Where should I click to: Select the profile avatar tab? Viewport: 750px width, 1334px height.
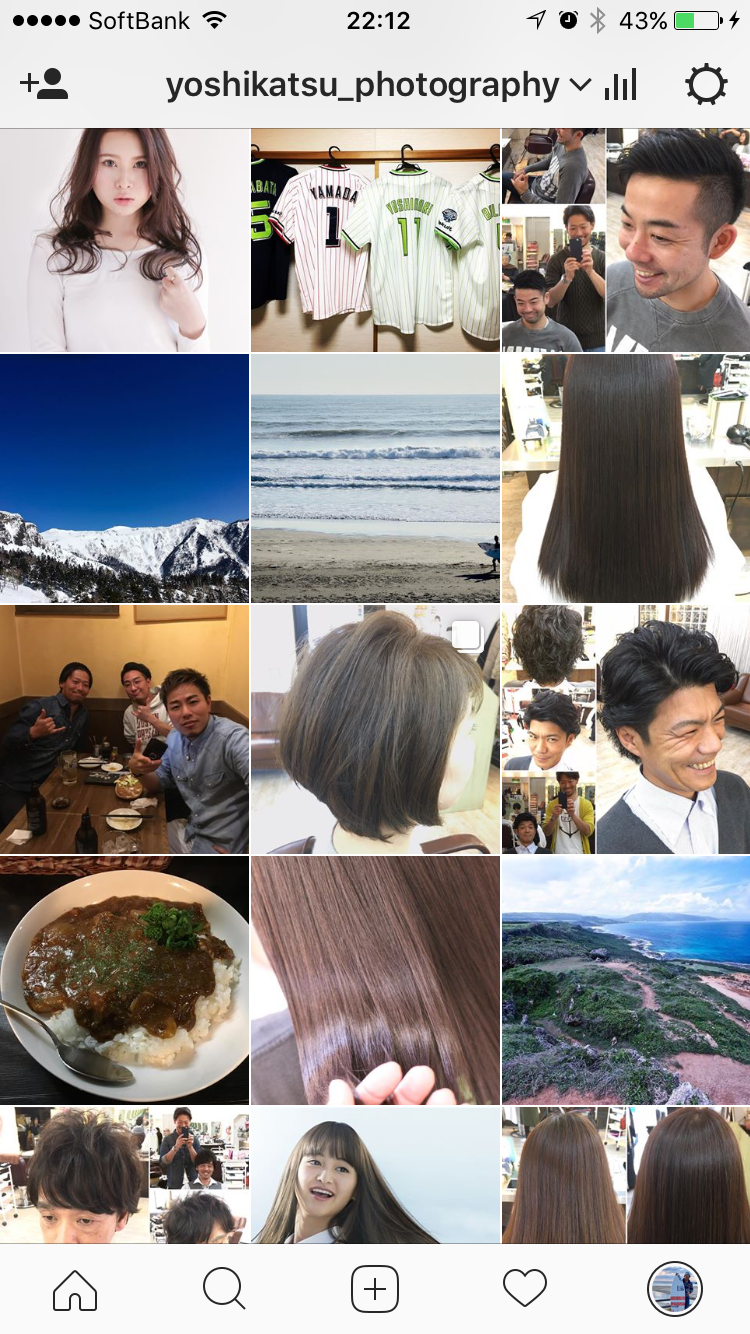[x=675, y=1289]
